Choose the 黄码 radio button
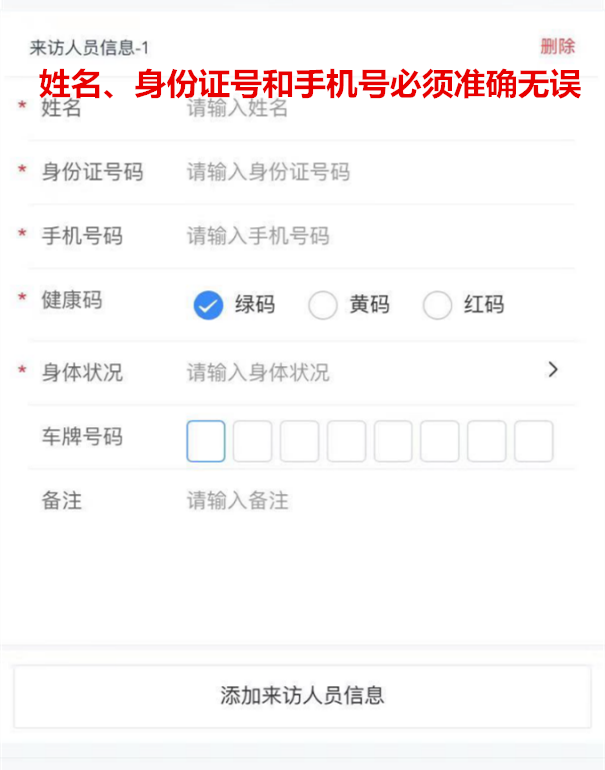Image resolution: width=605 pixels, height=770 pixels. [323, 305]
